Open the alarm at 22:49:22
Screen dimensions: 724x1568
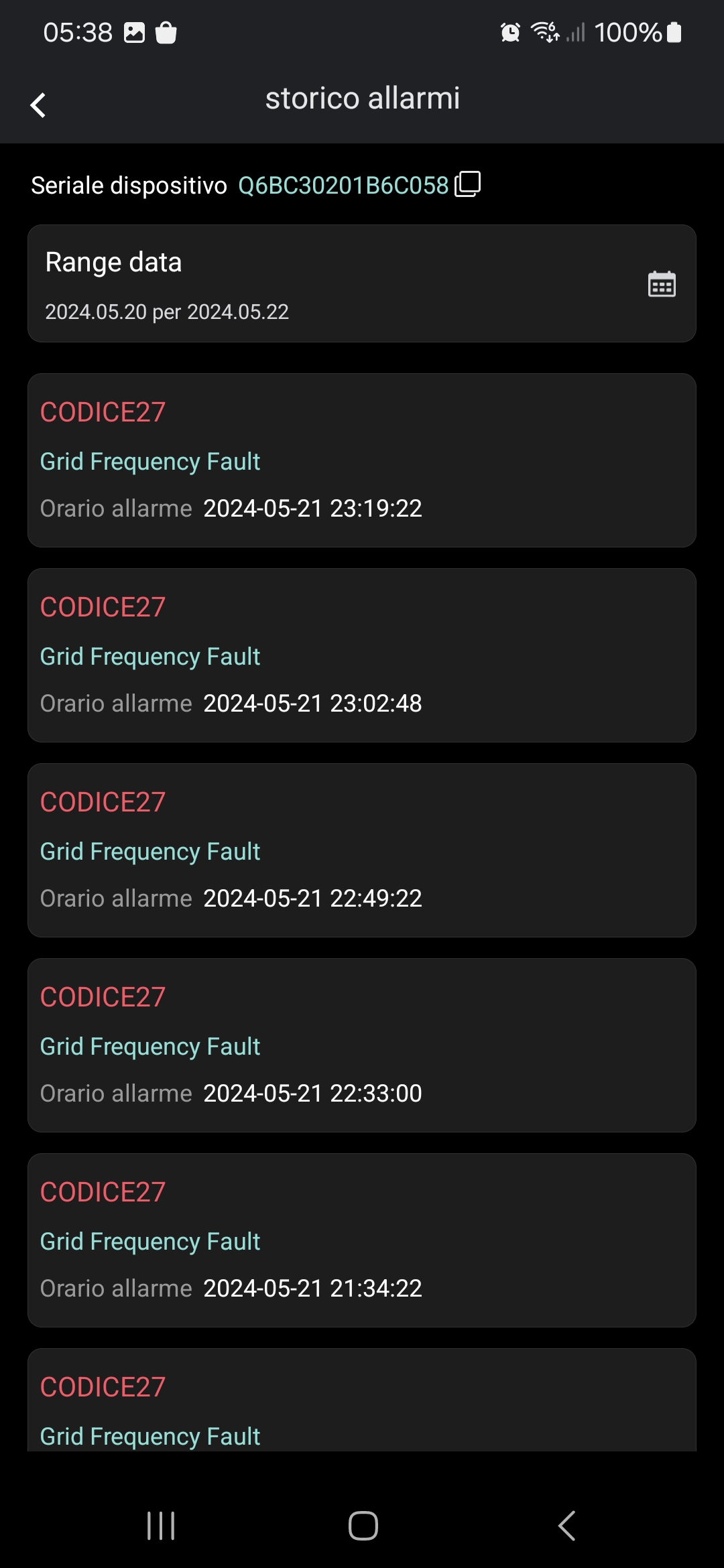[362, 850]
